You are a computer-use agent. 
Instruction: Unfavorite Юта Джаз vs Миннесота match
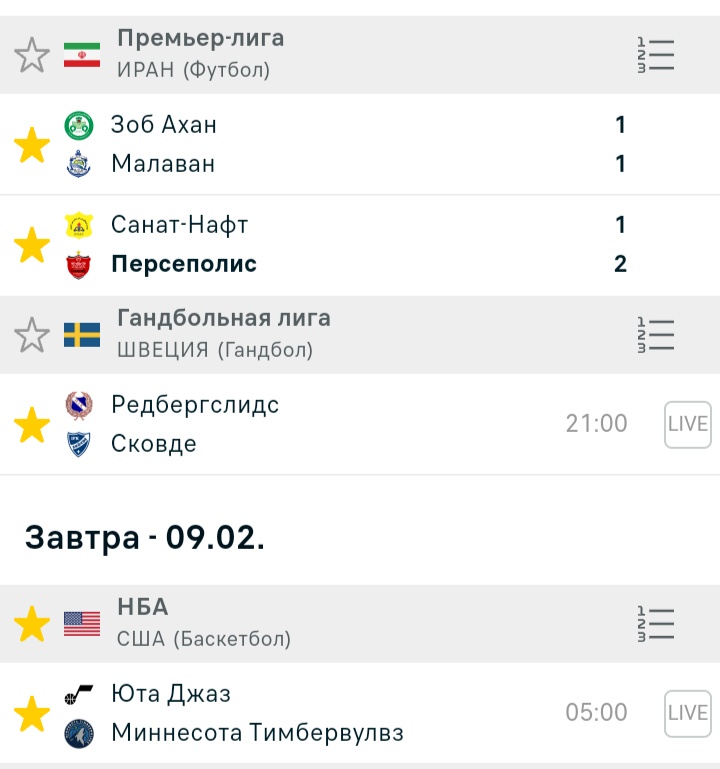(32, 714)
